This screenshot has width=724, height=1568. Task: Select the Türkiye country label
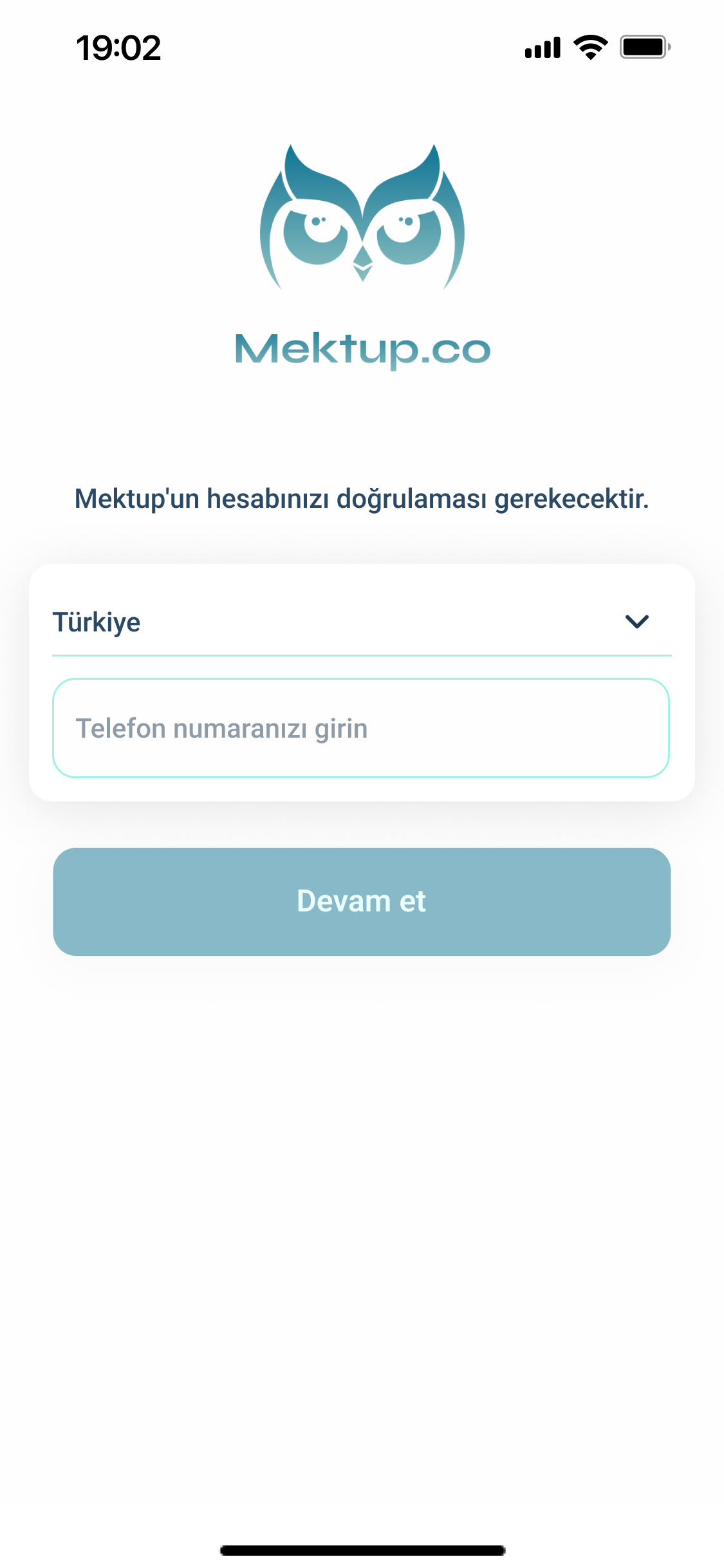point(97,621)
